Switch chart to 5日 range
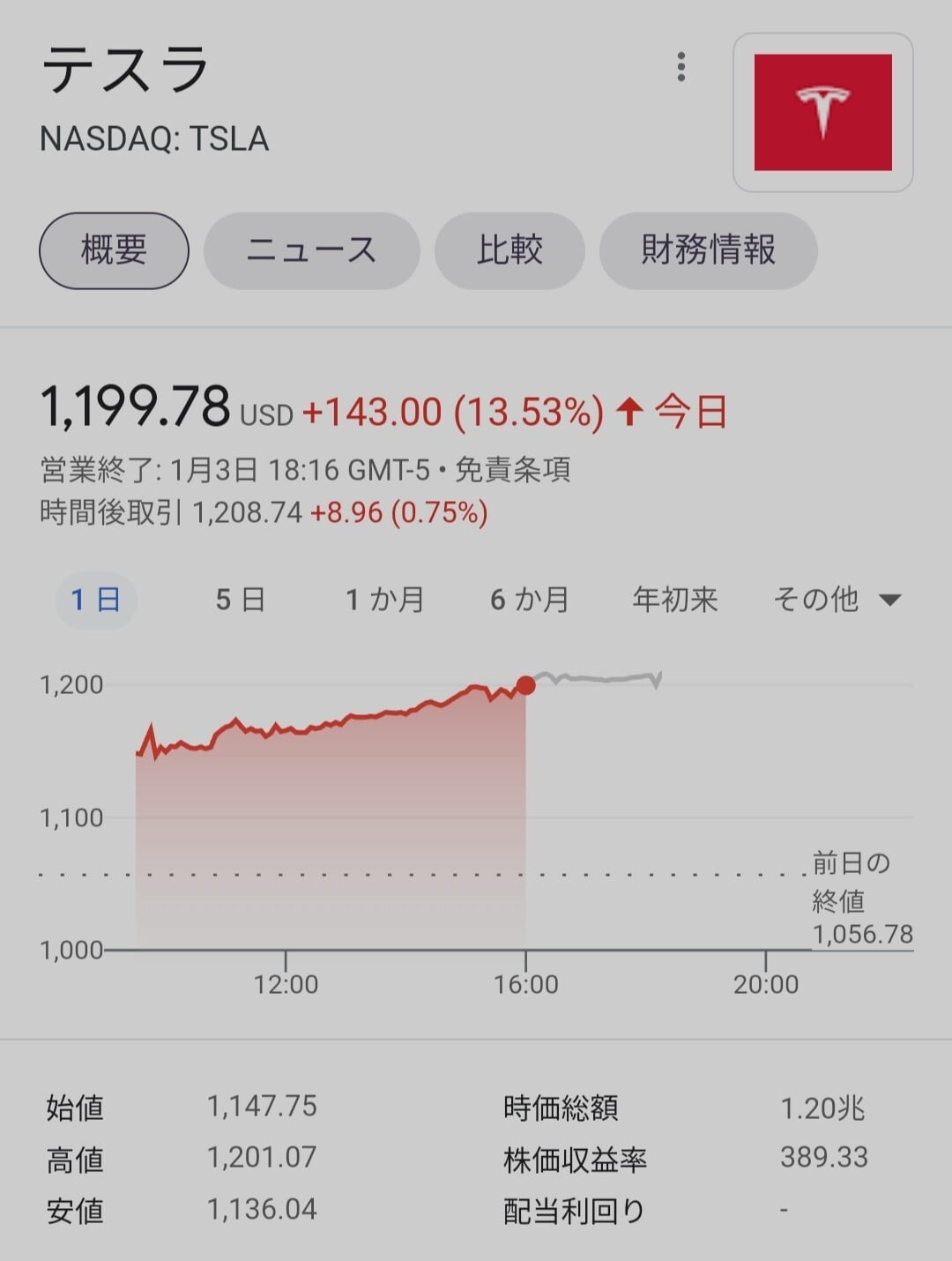 pos(240,601)
